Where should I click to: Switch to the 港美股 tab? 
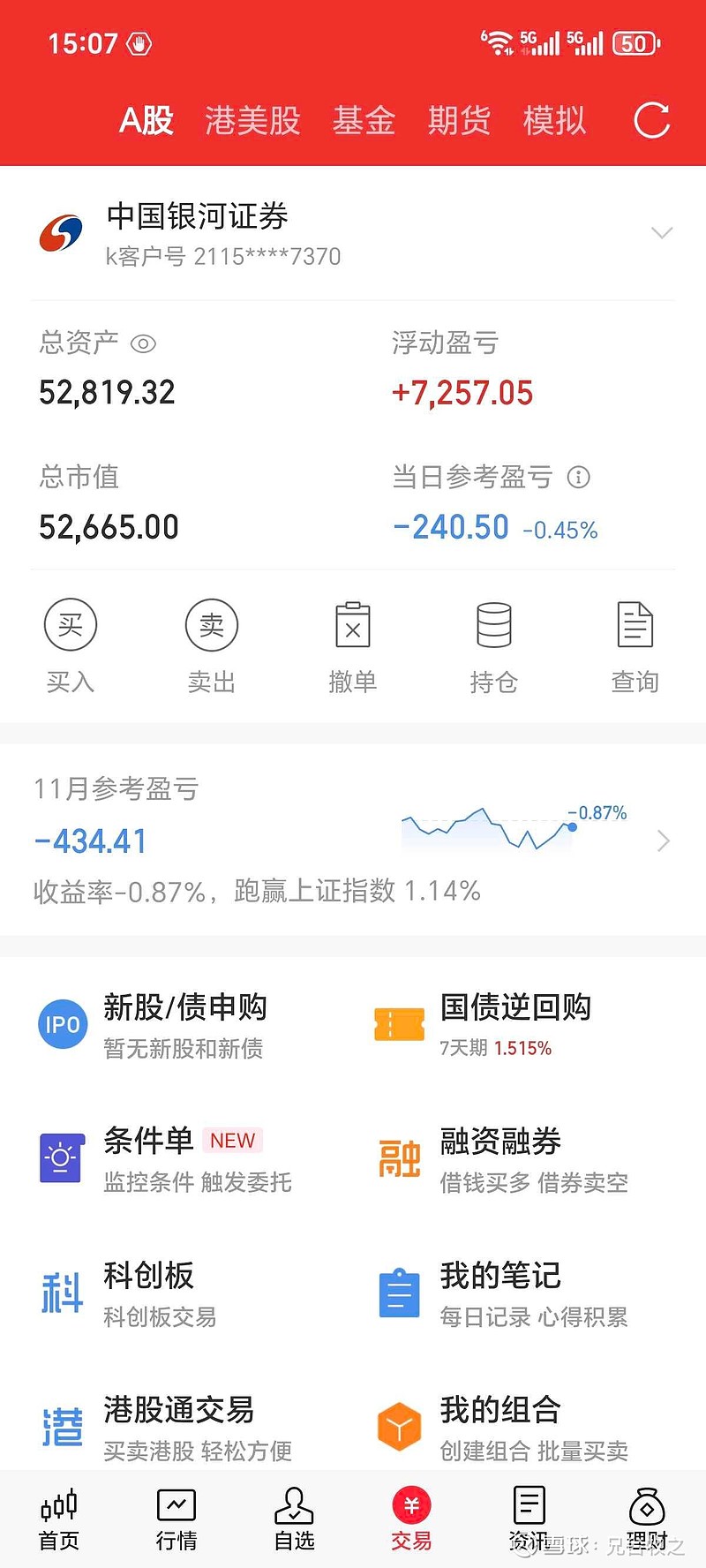click(252, 121)
